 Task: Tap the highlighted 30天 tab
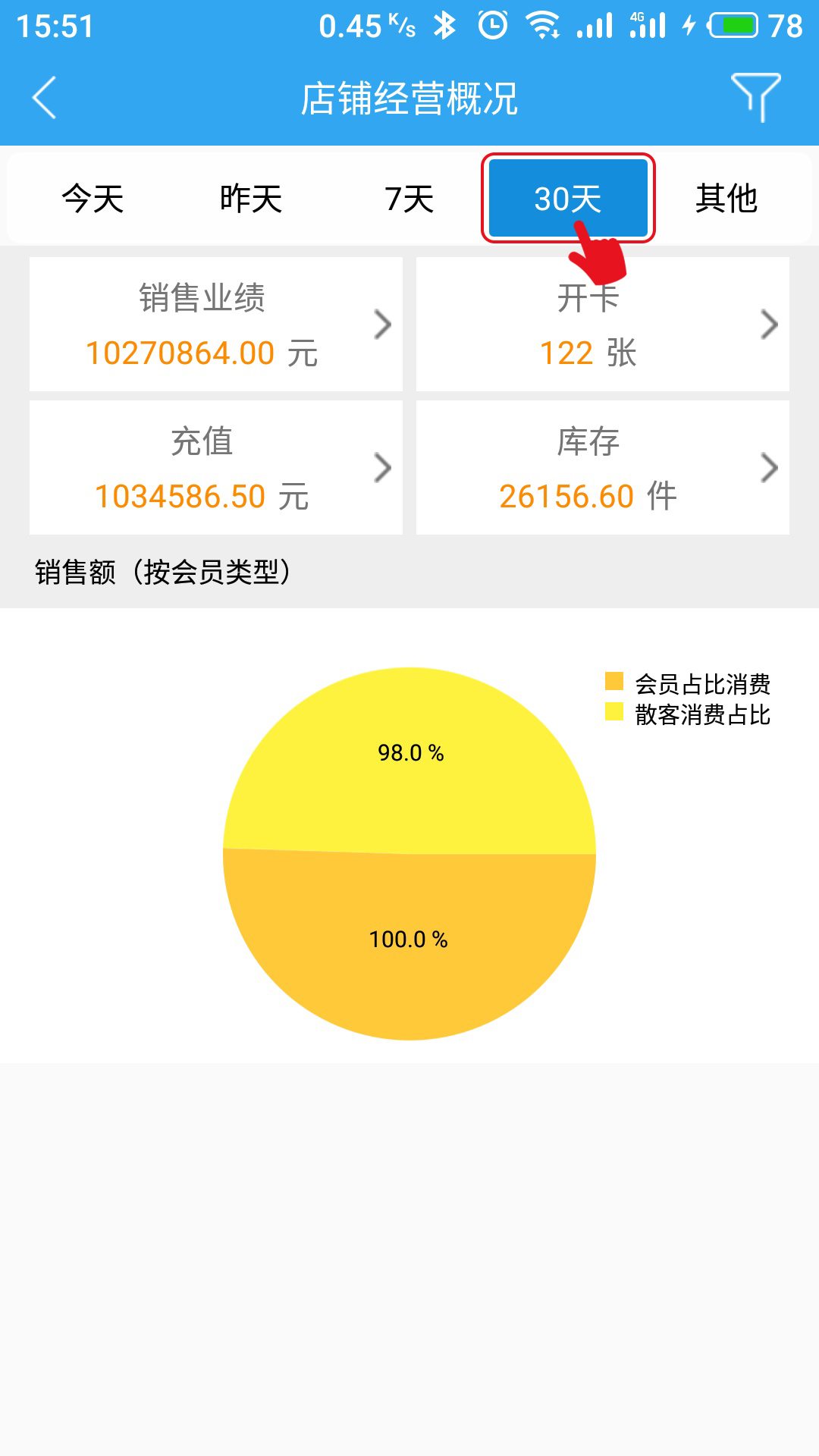(568, 199)
